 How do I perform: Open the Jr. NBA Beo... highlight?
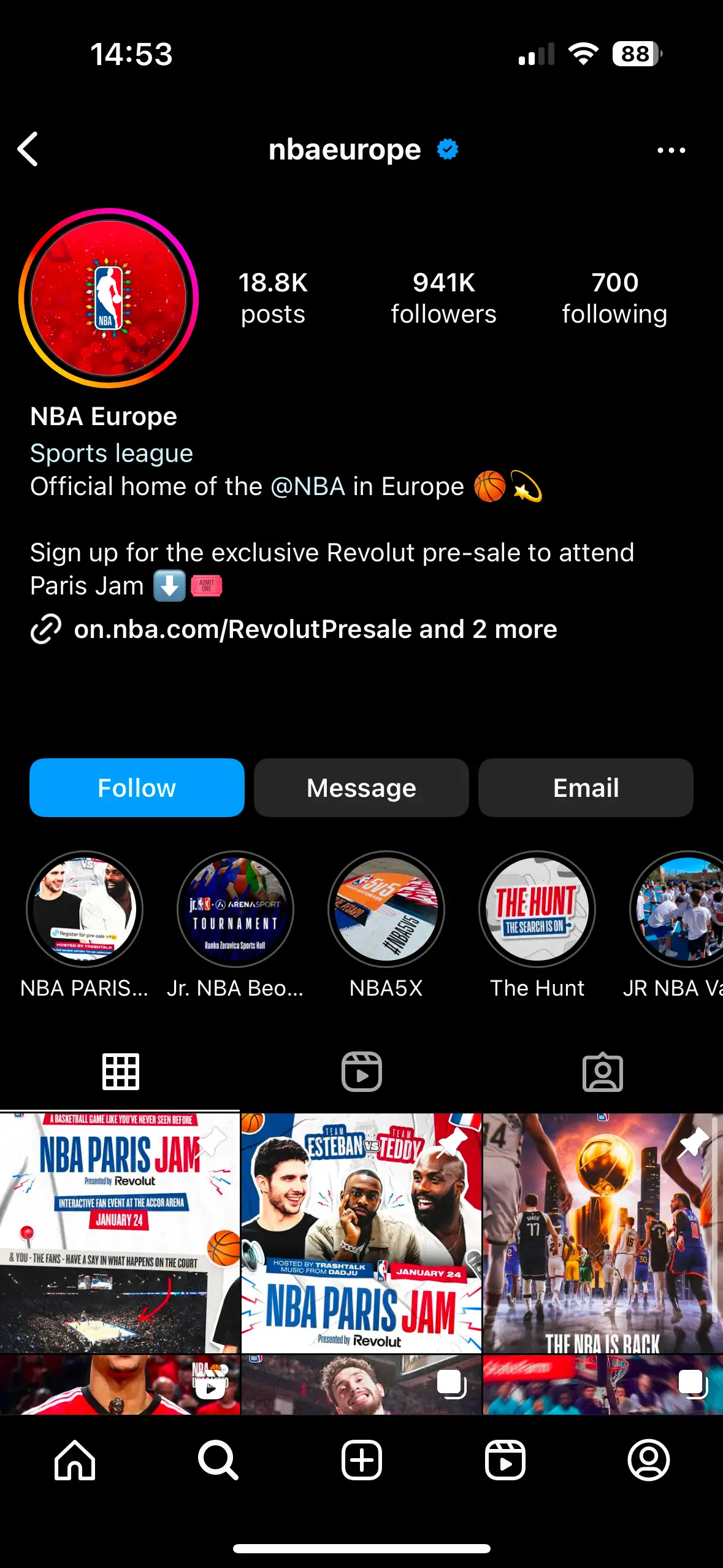point(235,909)
